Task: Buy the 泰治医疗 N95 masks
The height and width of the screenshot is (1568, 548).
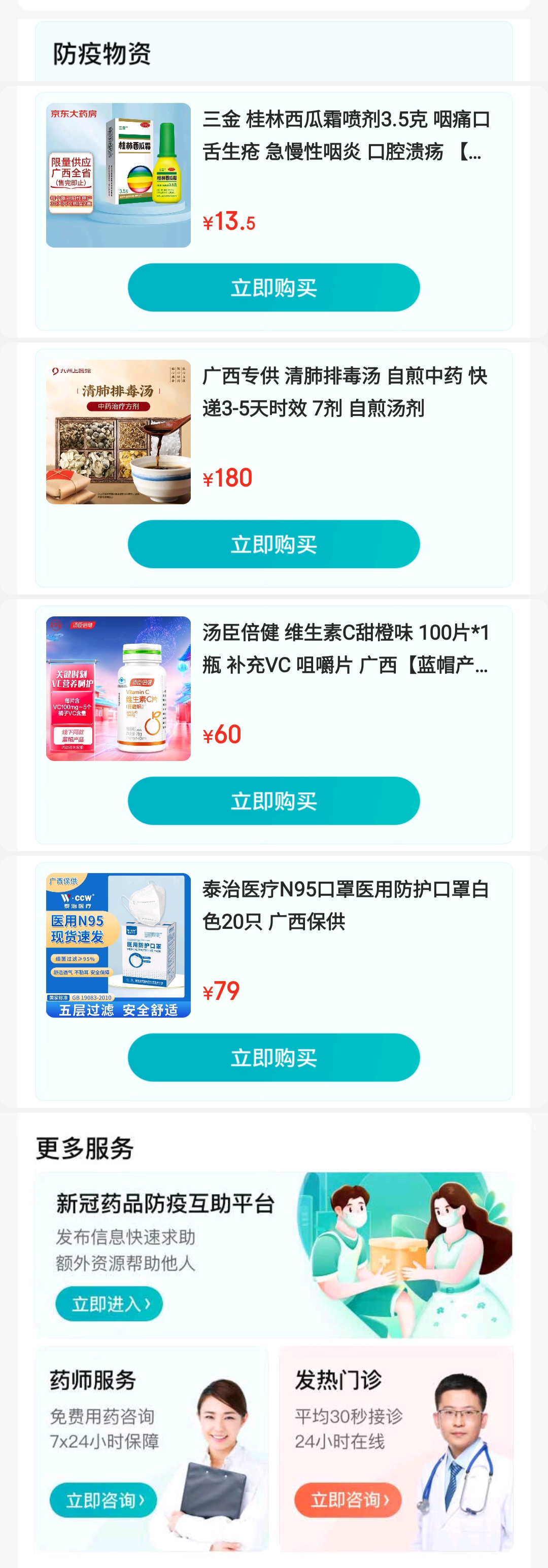Action: pyautogui.click(x=273, y=1058)
